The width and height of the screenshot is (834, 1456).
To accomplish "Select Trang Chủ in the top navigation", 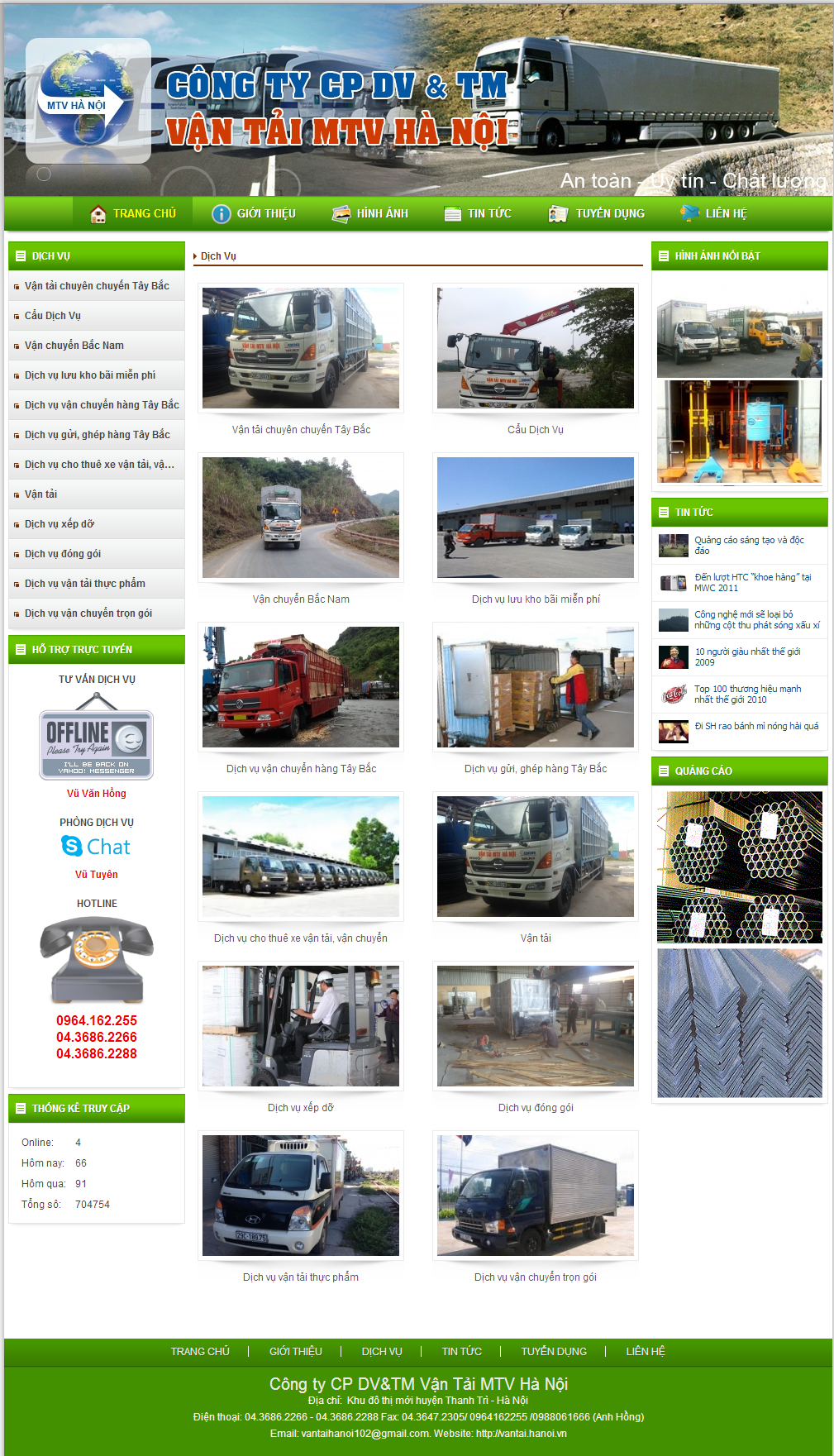I will click(x=133, y=213).
